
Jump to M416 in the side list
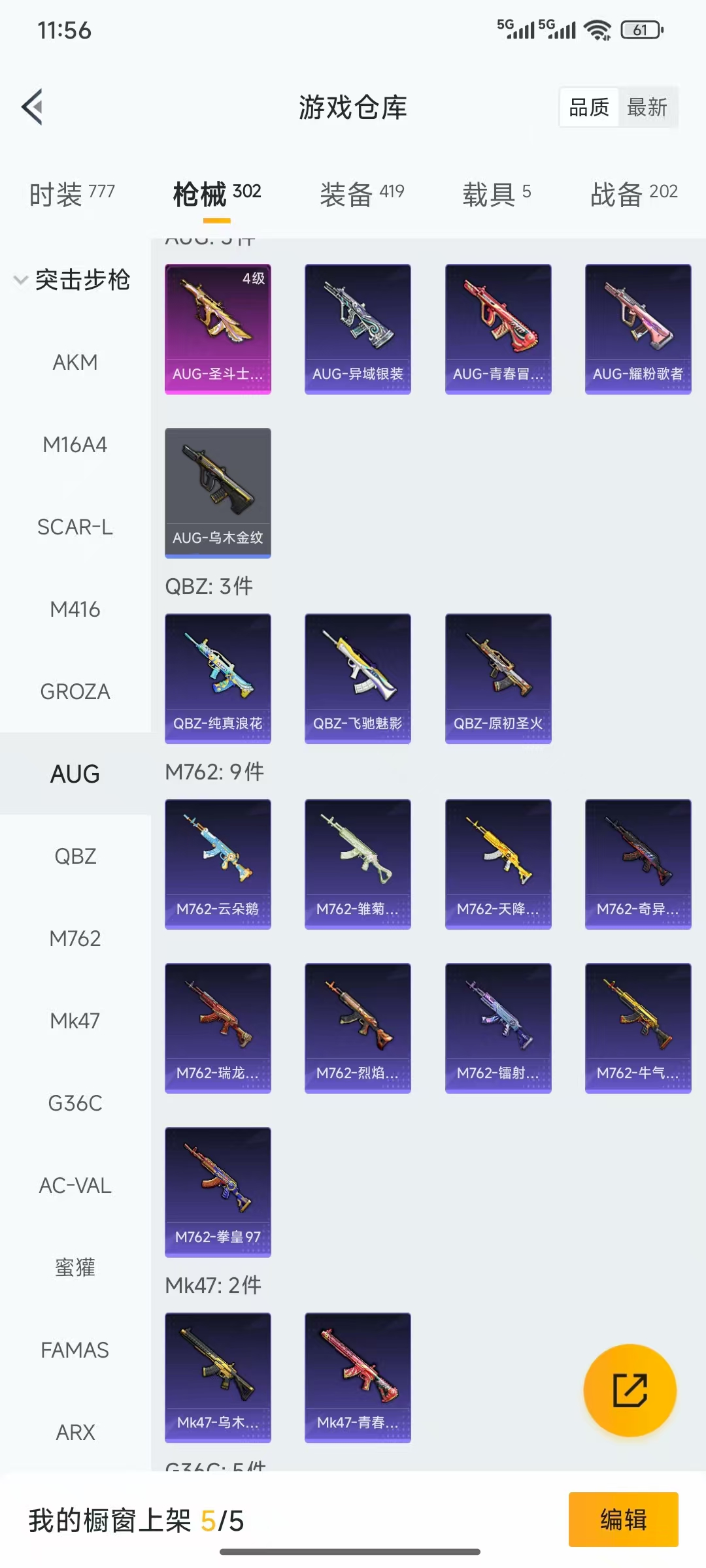(75, 610)
